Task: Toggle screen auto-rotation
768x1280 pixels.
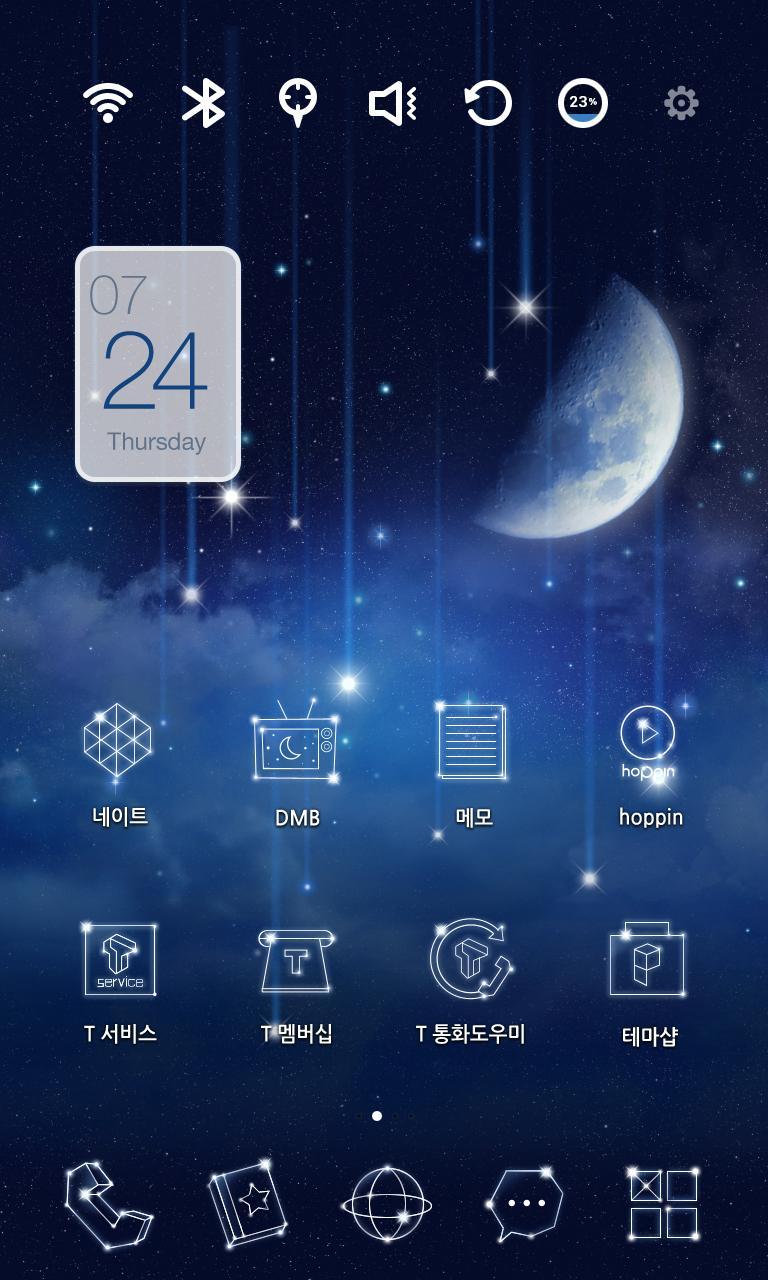Action: click(488, 103)
